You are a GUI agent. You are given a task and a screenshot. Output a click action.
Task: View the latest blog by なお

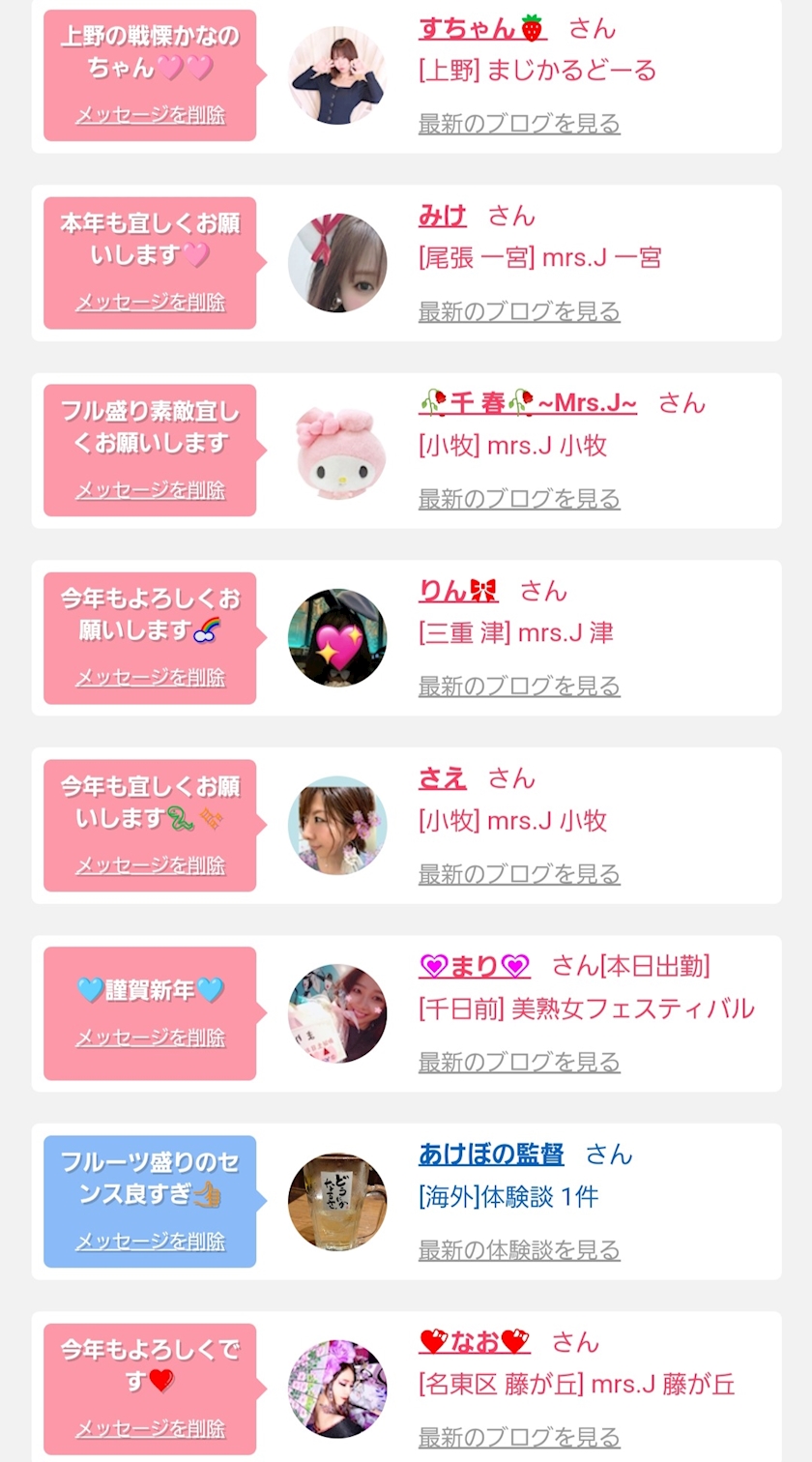[x=519, y=1437]
